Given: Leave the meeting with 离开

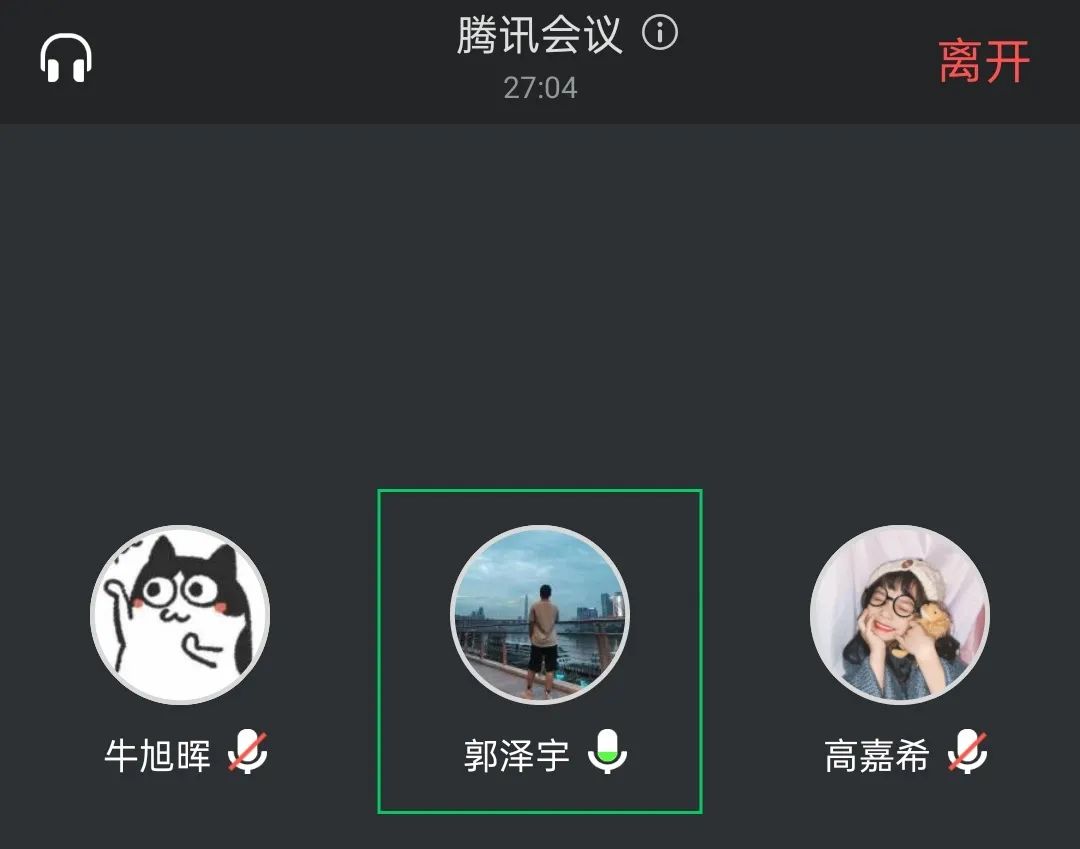Looking at the screenshot, I should 983,62.
